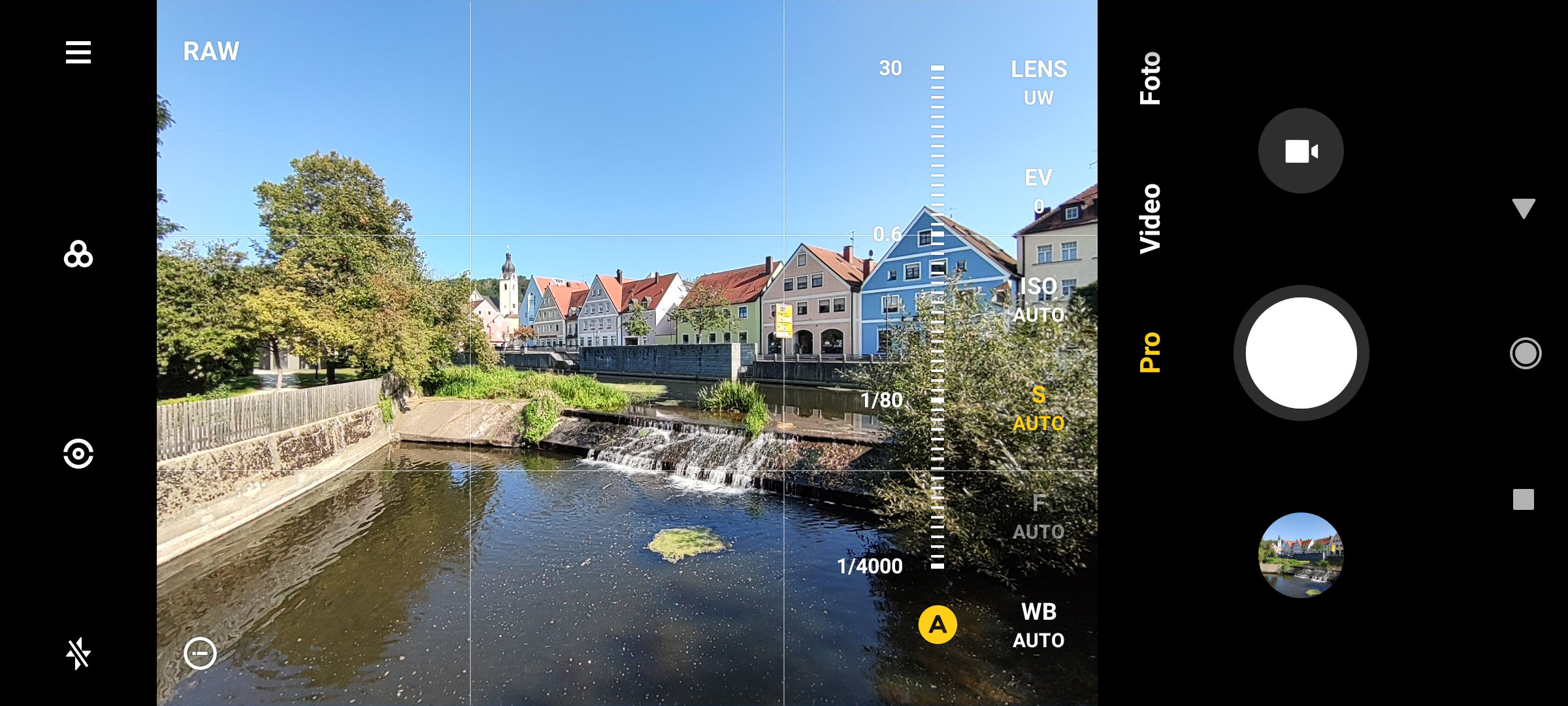
Task: Toggle the flash setting
Action: coord(78,654)
